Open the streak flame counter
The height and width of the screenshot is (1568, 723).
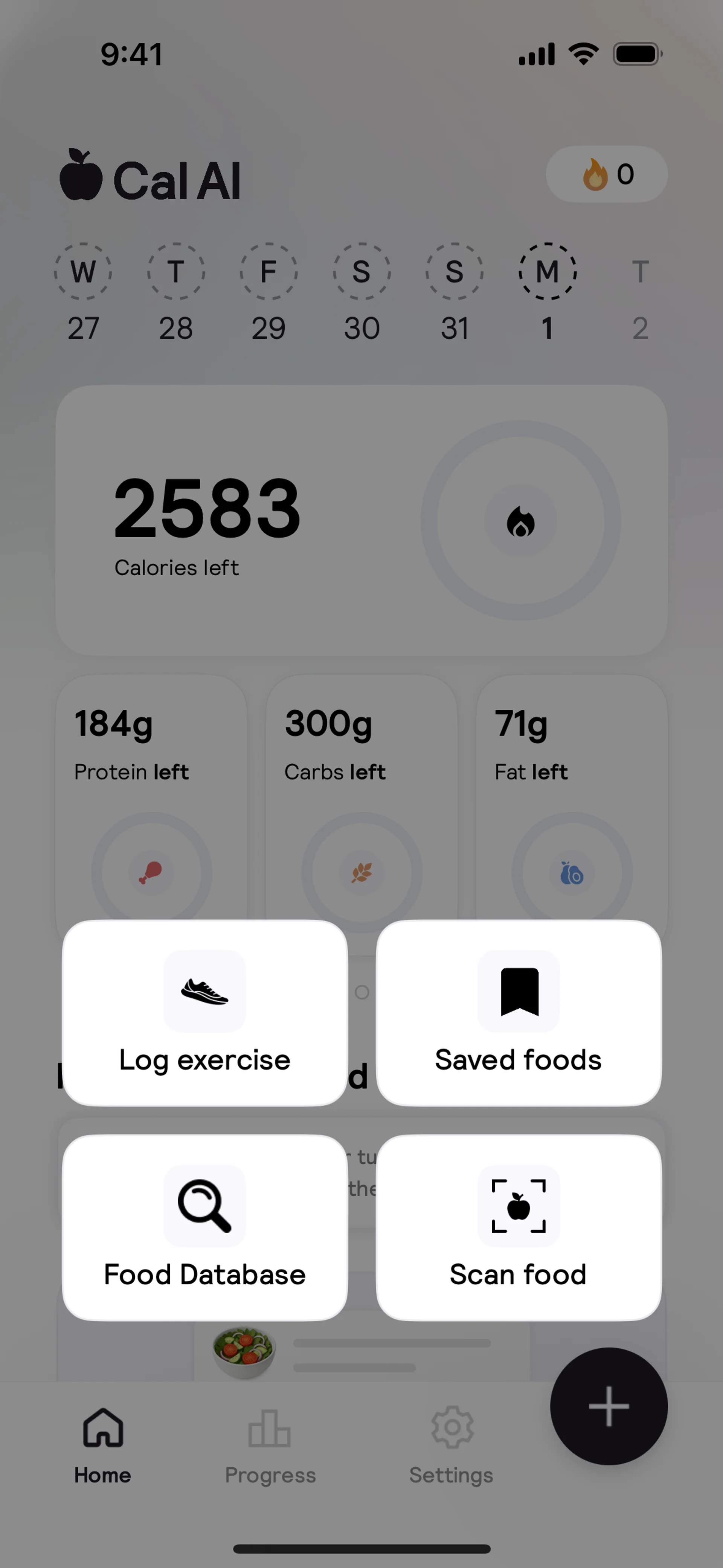[607, 174]
